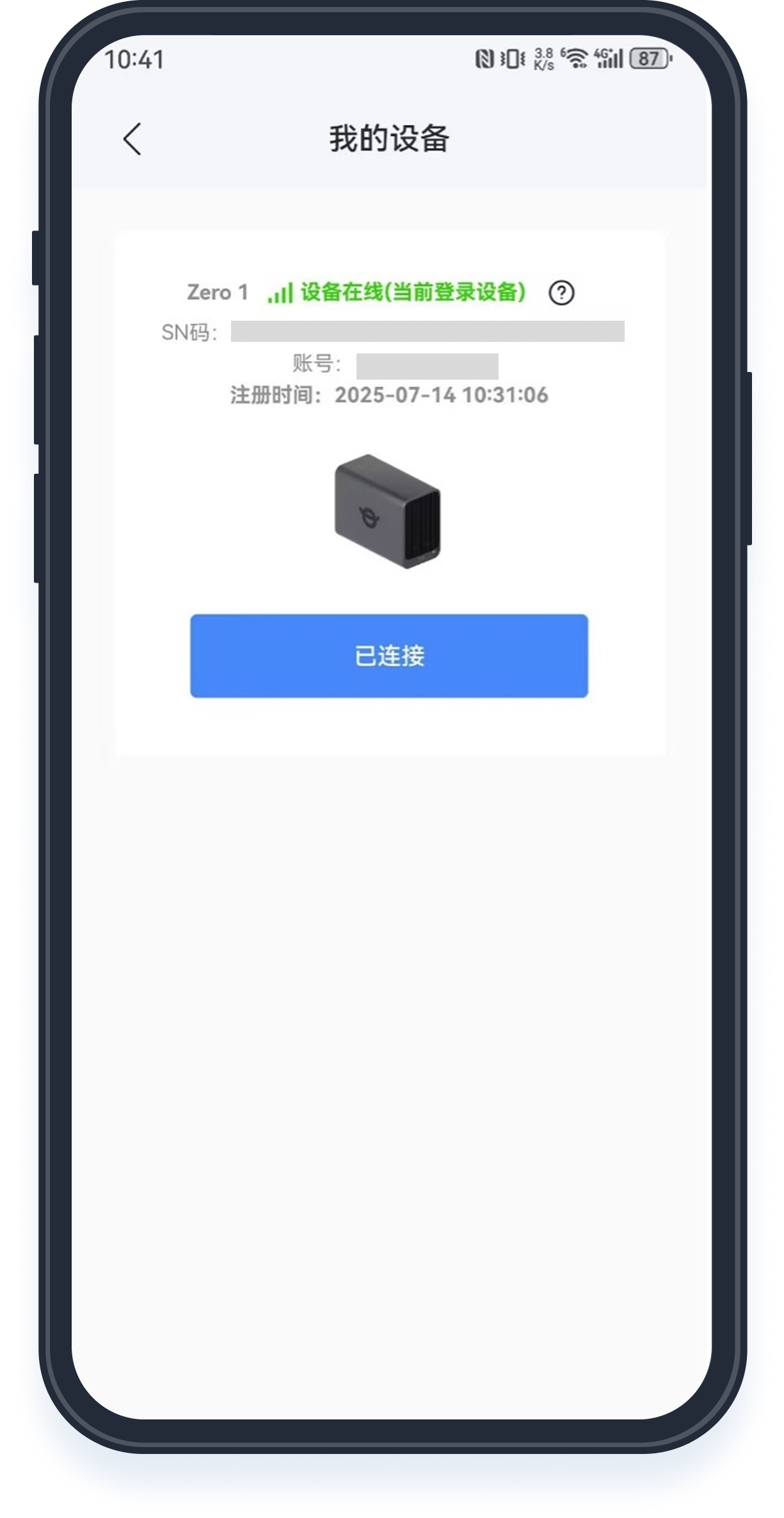Tap the blue 已连接 button
Screen dimensions: 784x1518
(389, 656)
